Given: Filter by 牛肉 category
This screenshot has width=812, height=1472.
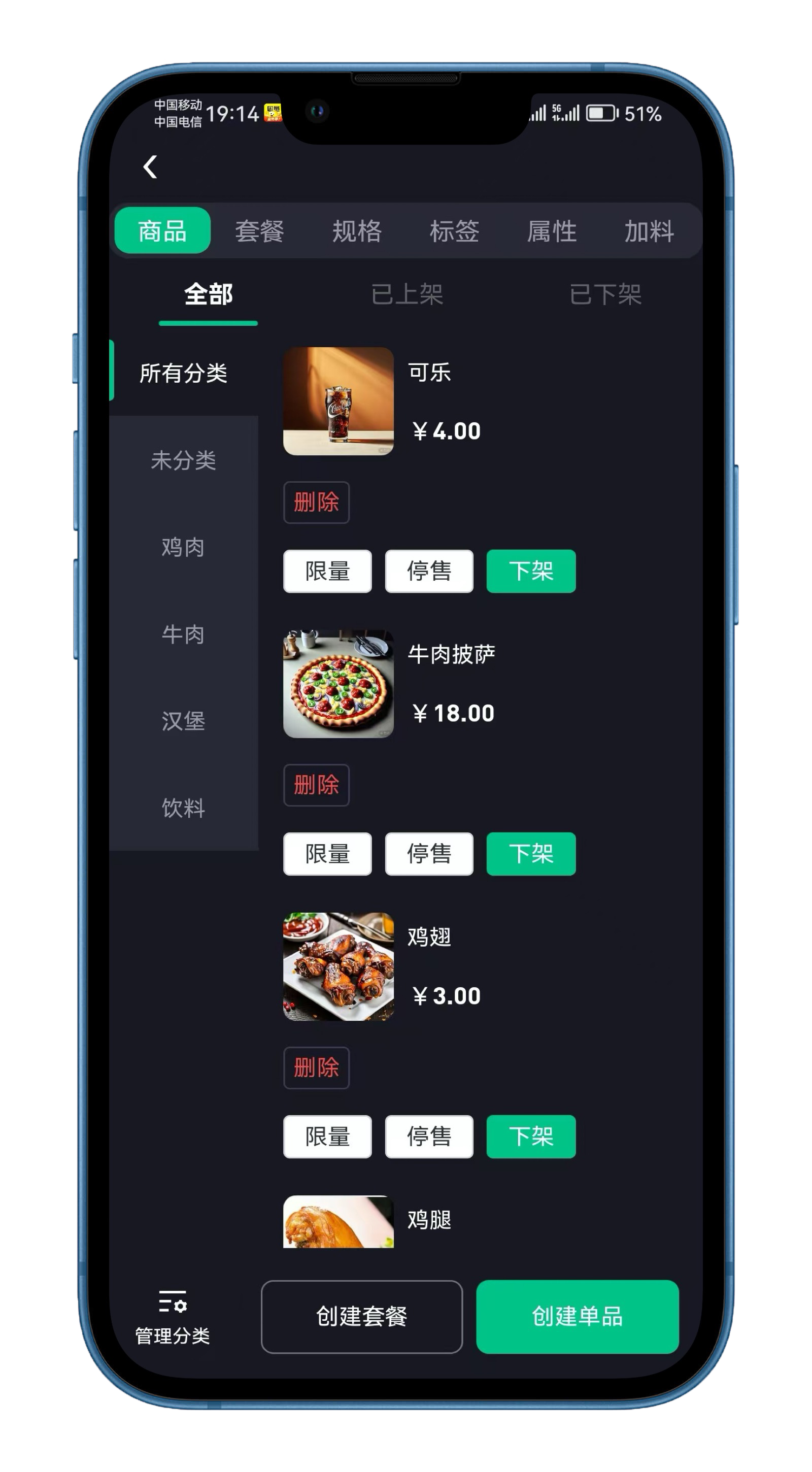Looking at the screenshot, I should pyautogui.click(x=183, y=633).
